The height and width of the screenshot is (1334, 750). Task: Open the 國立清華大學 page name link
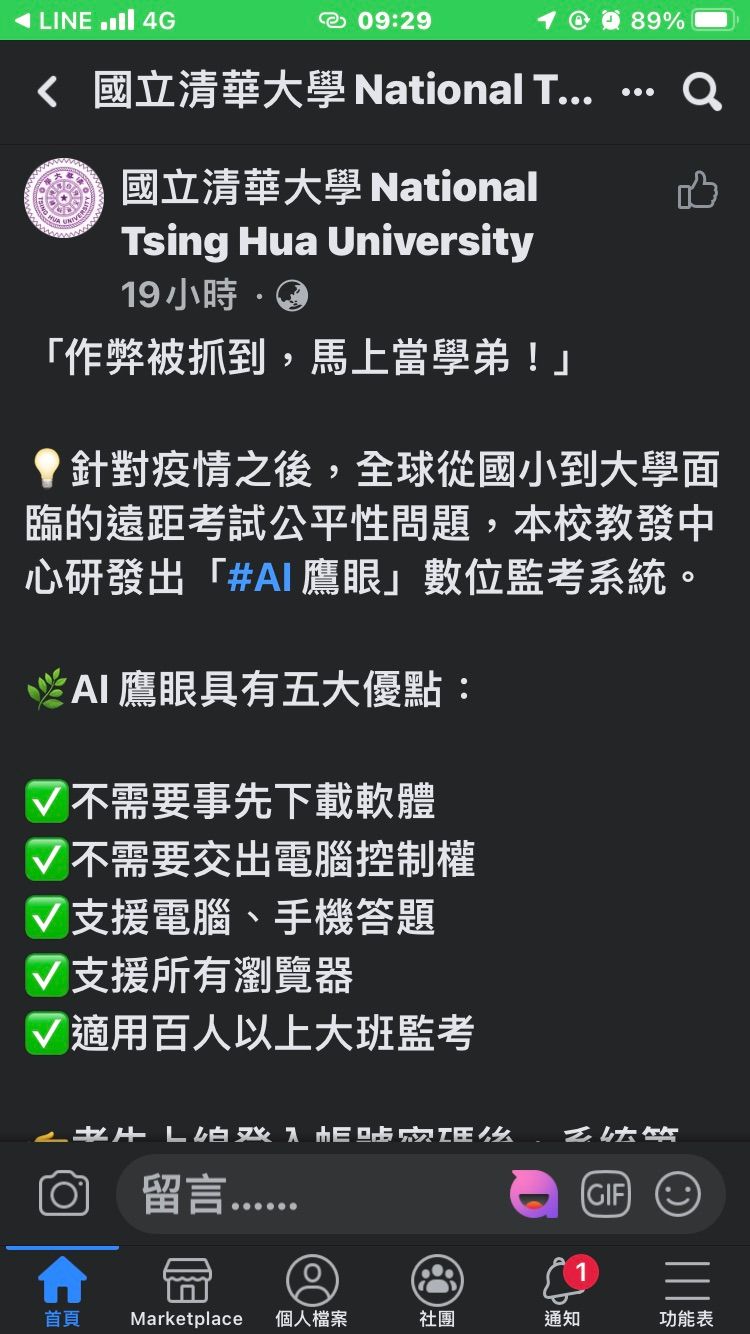330,213
